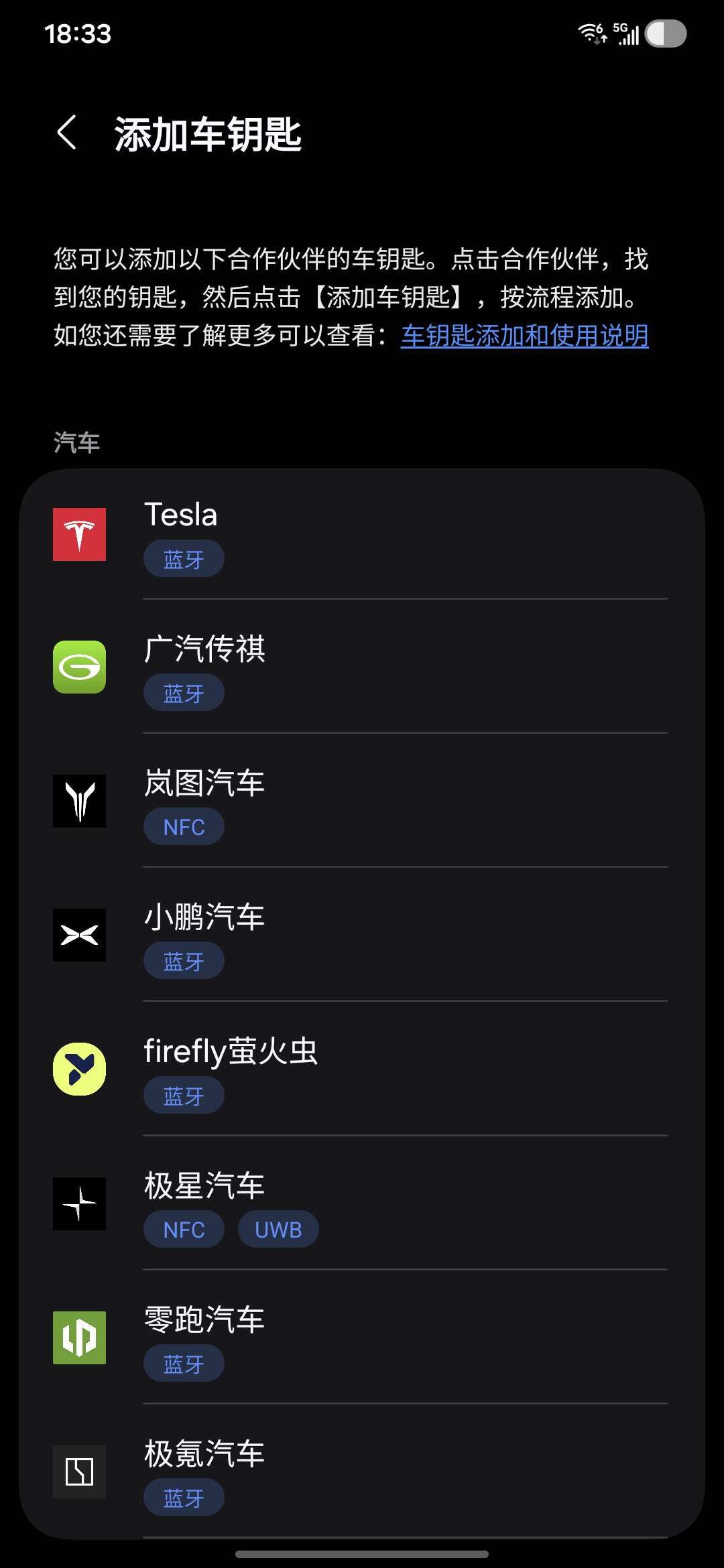724x1568 pixels.
Task: Tap the UWB tag under 极星汽车
Action: point(278,1228)
